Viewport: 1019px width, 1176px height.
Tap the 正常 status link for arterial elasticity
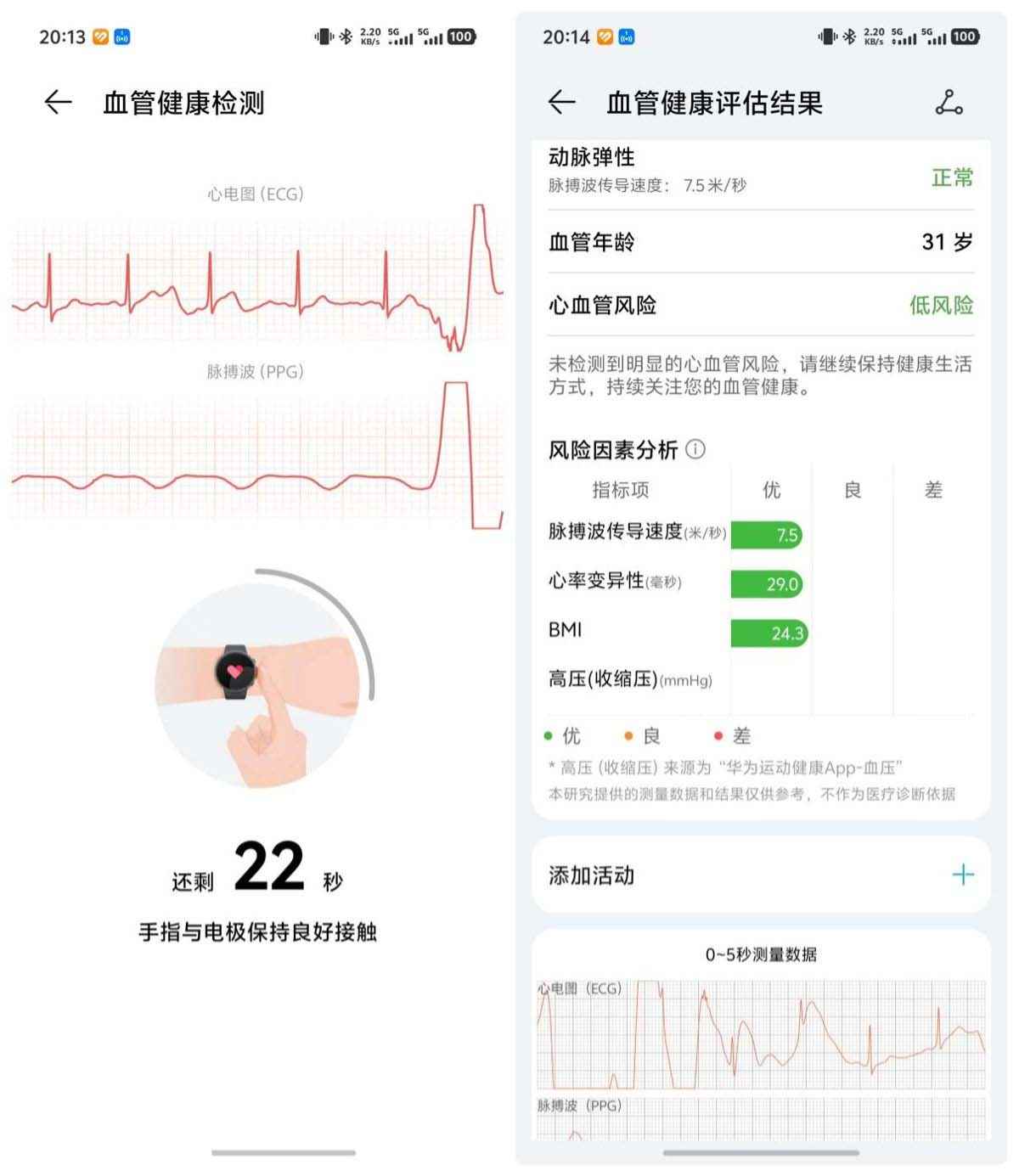(x=951, y=179)
